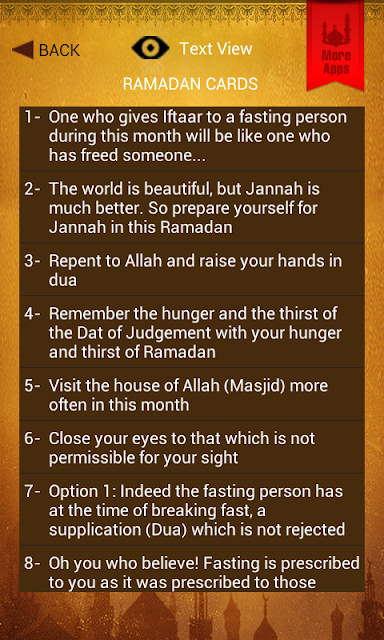Open card 4 Remember the hunger and thirst
The image size is (384, 640).
[192, 331]
